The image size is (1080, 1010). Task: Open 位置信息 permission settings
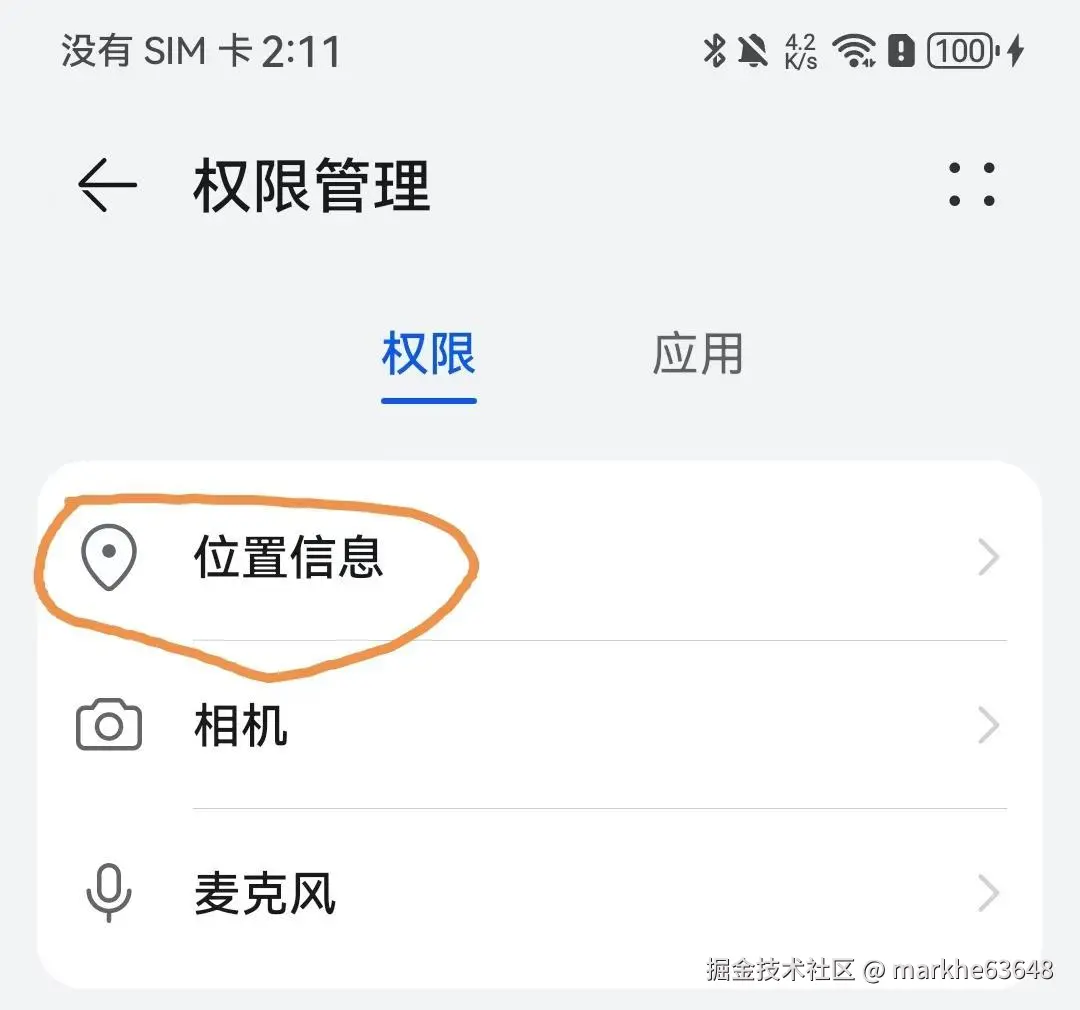(540, 558)
